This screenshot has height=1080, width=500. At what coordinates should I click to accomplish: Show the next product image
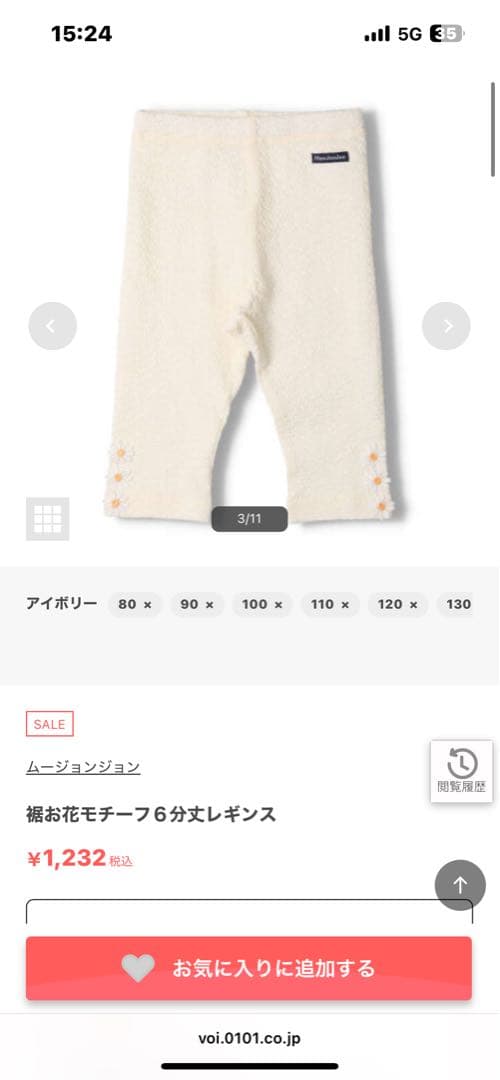446,326
